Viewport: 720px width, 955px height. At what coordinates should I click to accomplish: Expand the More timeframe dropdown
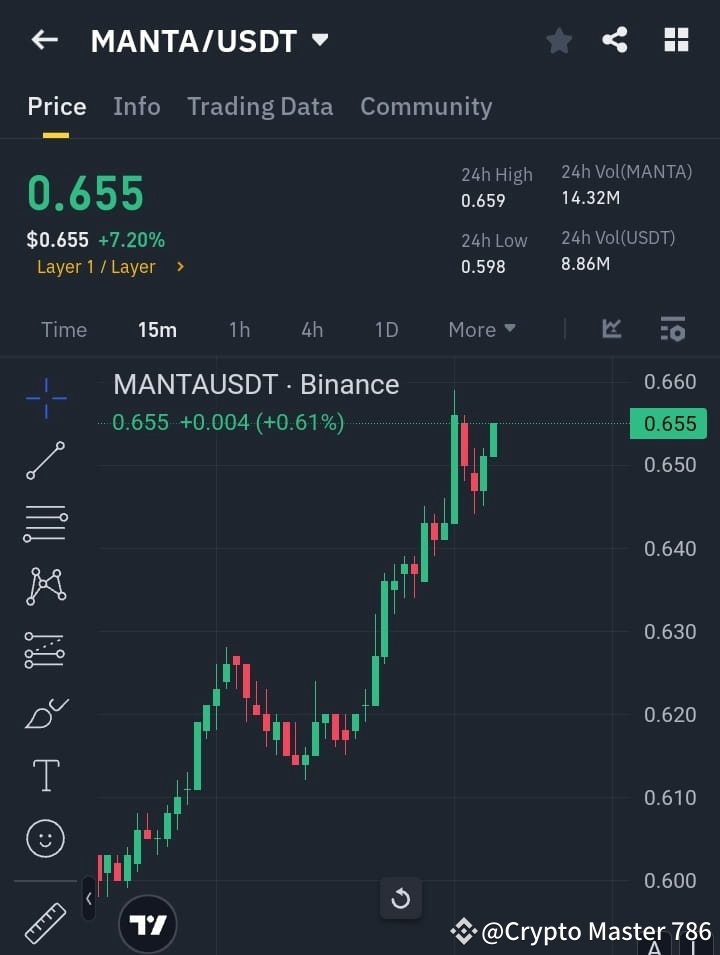point(481,329)
